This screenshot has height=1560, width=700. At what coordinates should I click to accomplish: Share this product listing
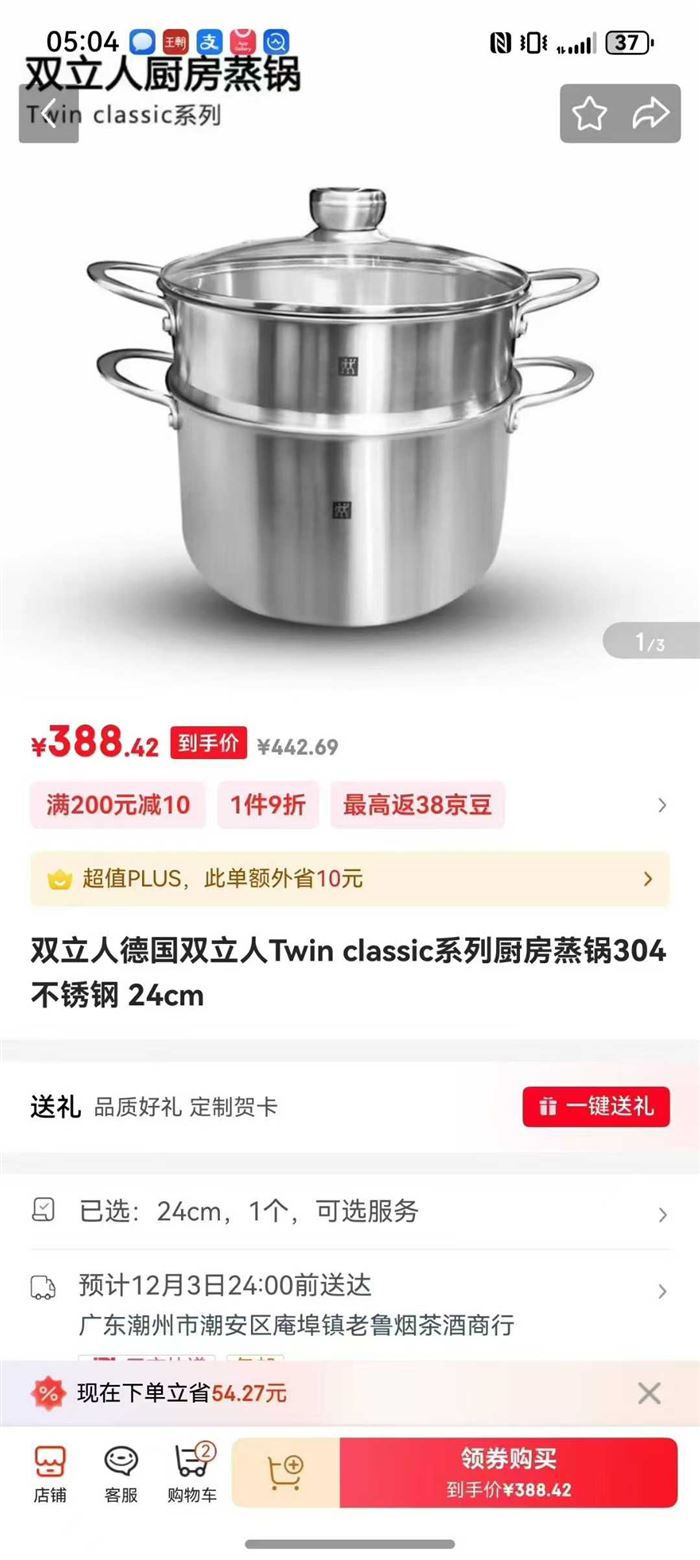click(x=650, y=113)
